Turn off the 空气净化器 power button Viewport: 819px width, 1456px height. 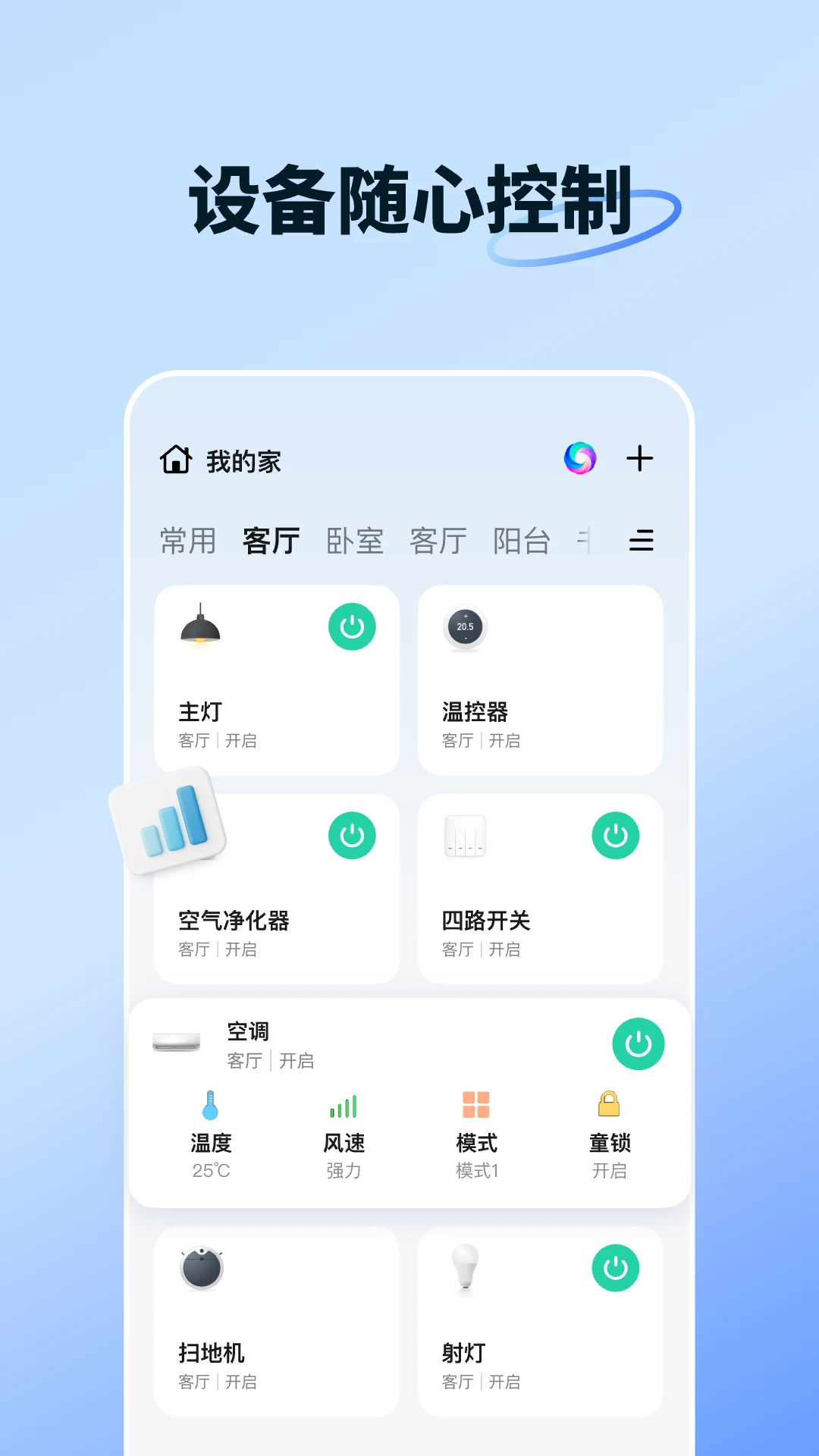[x=351, y=834]
